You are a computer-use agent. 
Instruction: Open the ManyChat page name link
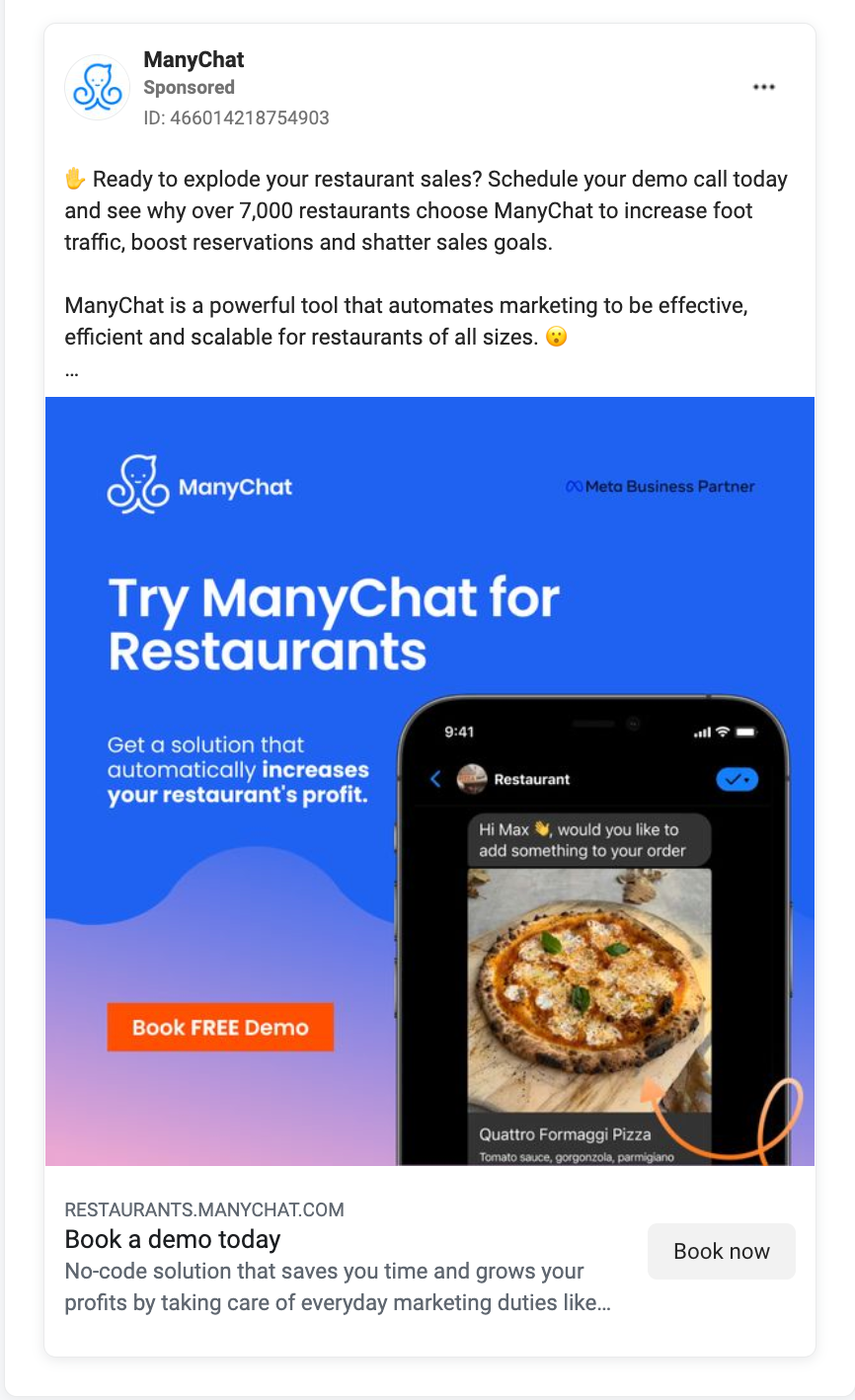194,59
